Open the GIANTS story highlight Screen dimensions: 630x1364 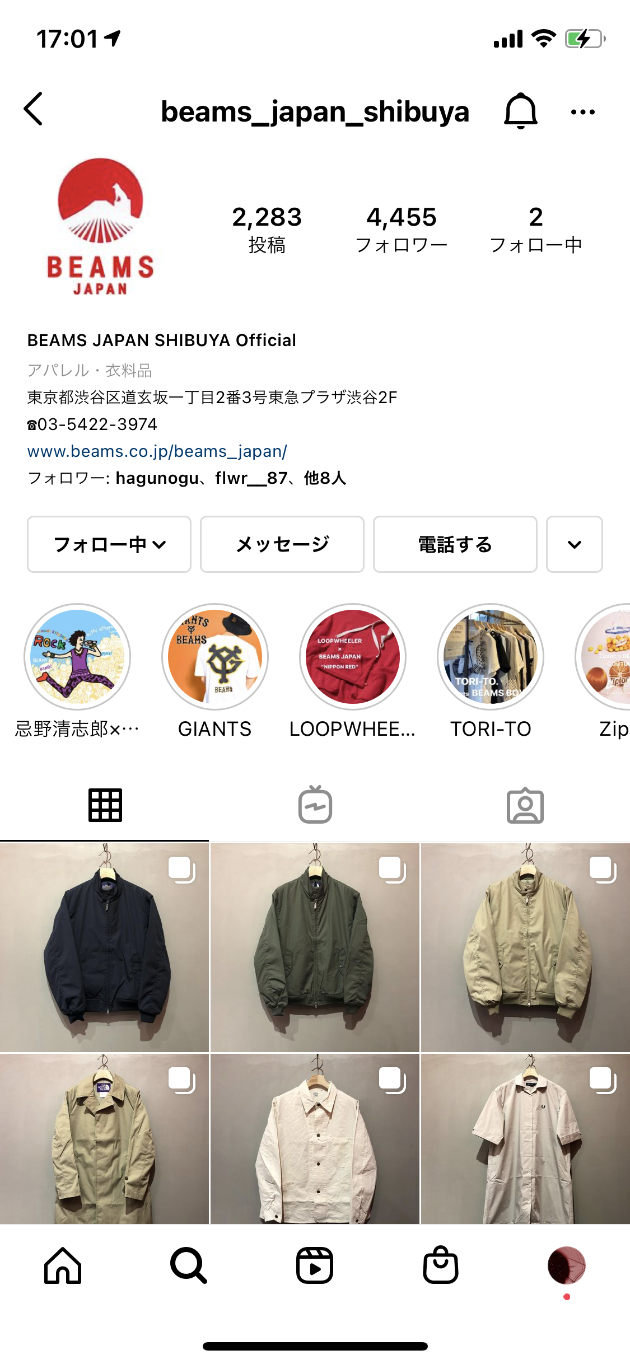click(215, 657)
